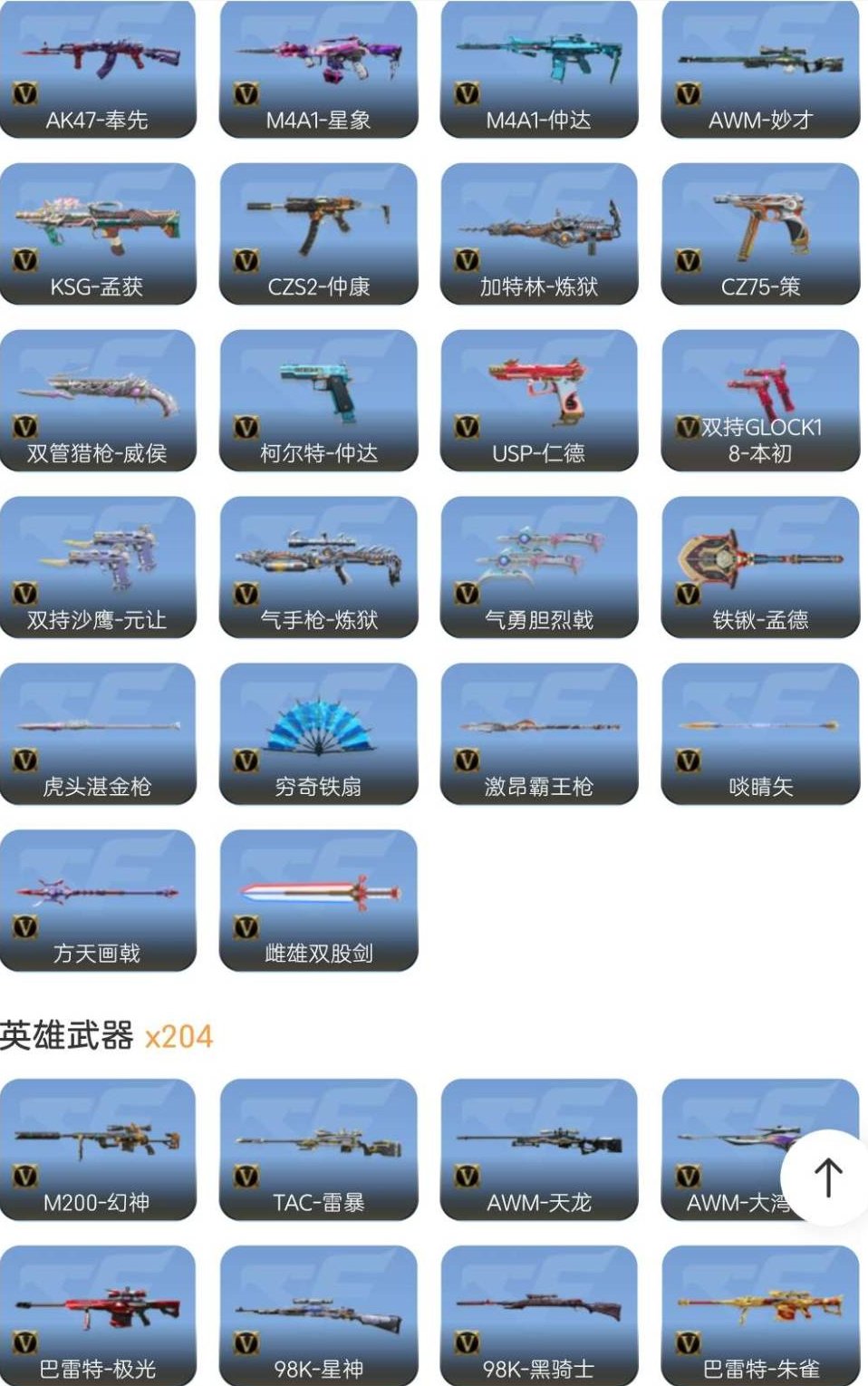868x1386 pixels.
Task: Open the M4A1-星象 weapon details
Action: [x=317, y=63]
